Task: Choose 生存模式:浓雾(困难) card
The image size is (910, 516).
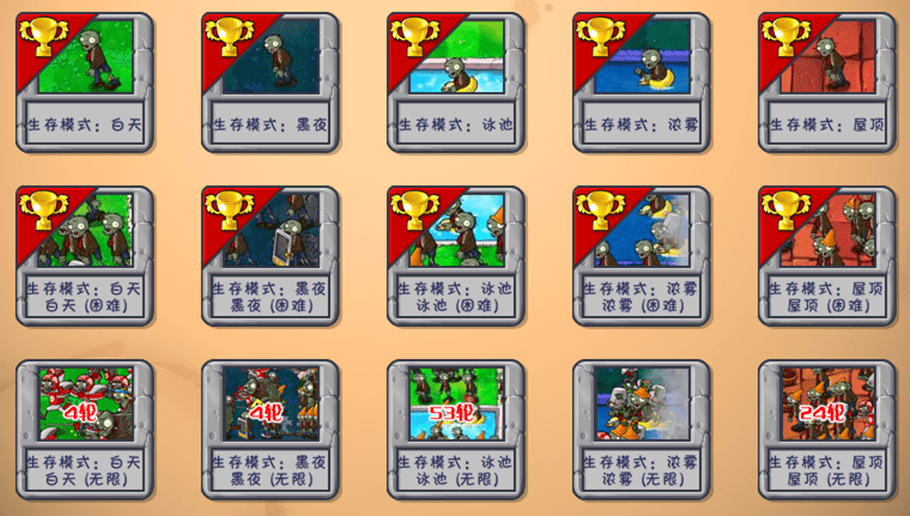Action: click(642, 256)
